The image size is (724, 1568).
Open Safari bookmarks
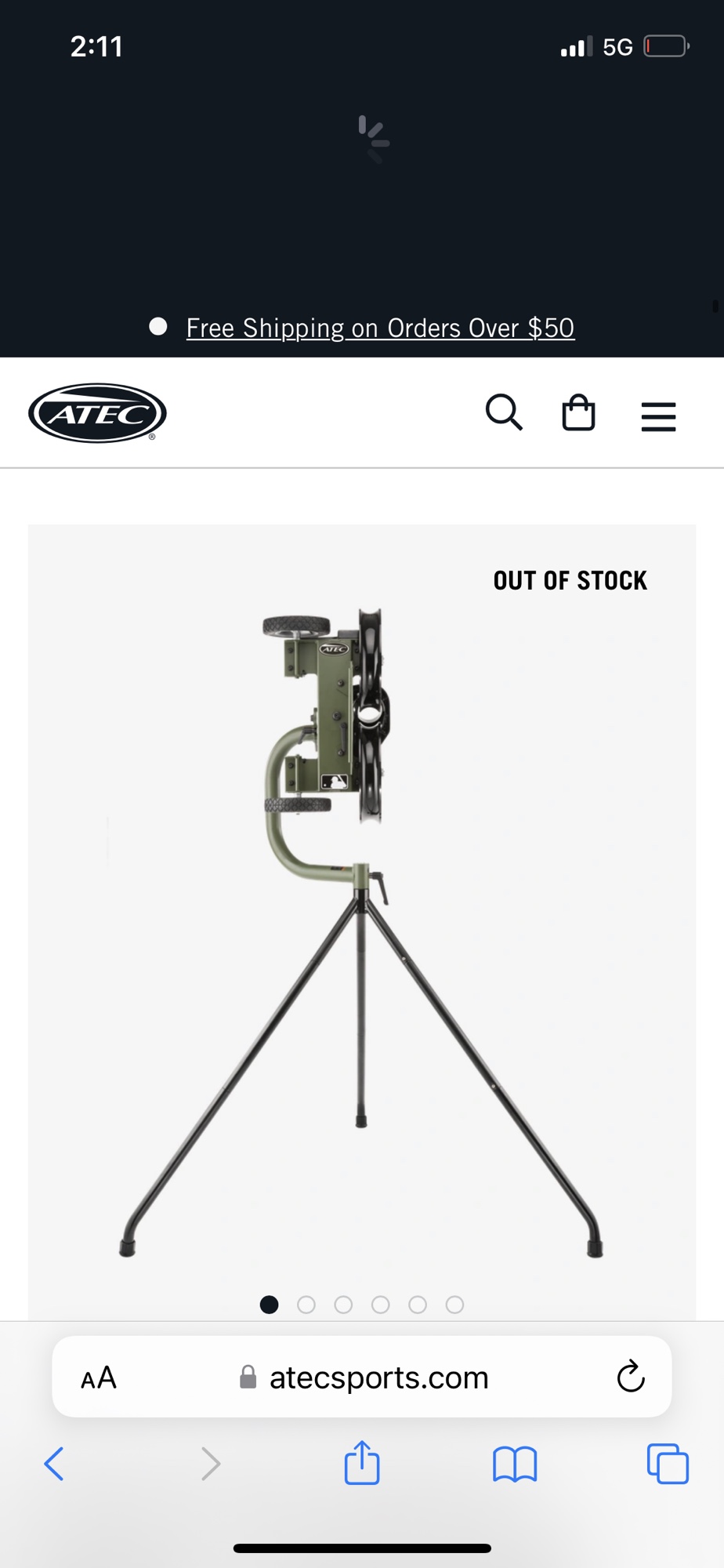pyautogui.click(x=515, y=1464)
